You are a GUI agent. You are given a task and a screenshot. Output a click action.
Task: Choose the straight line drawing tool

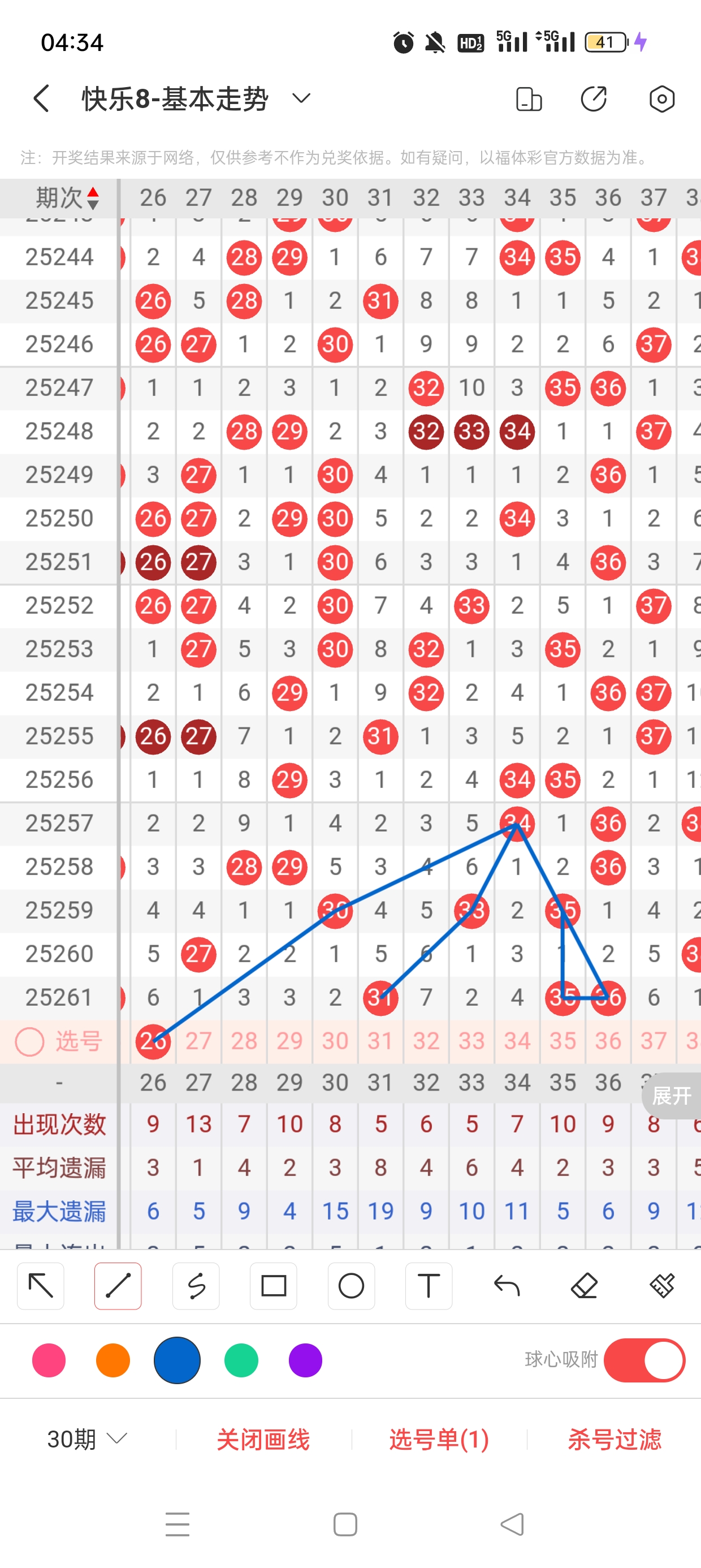[x=118, y=1286]
